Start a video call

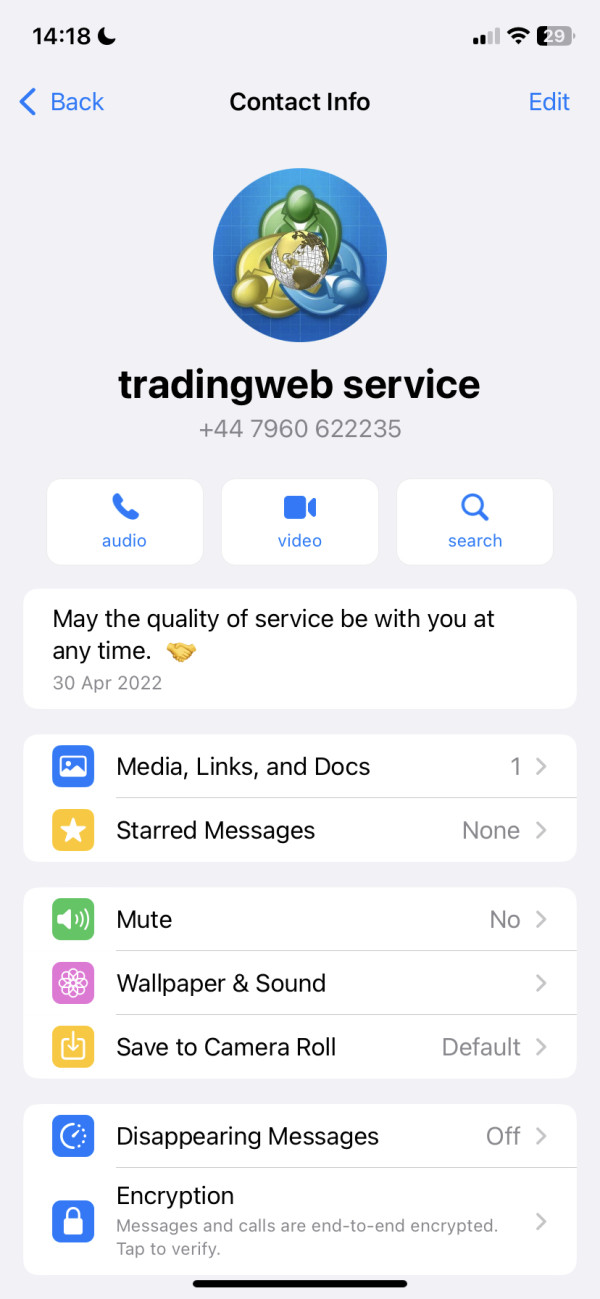tap(300, 522)
